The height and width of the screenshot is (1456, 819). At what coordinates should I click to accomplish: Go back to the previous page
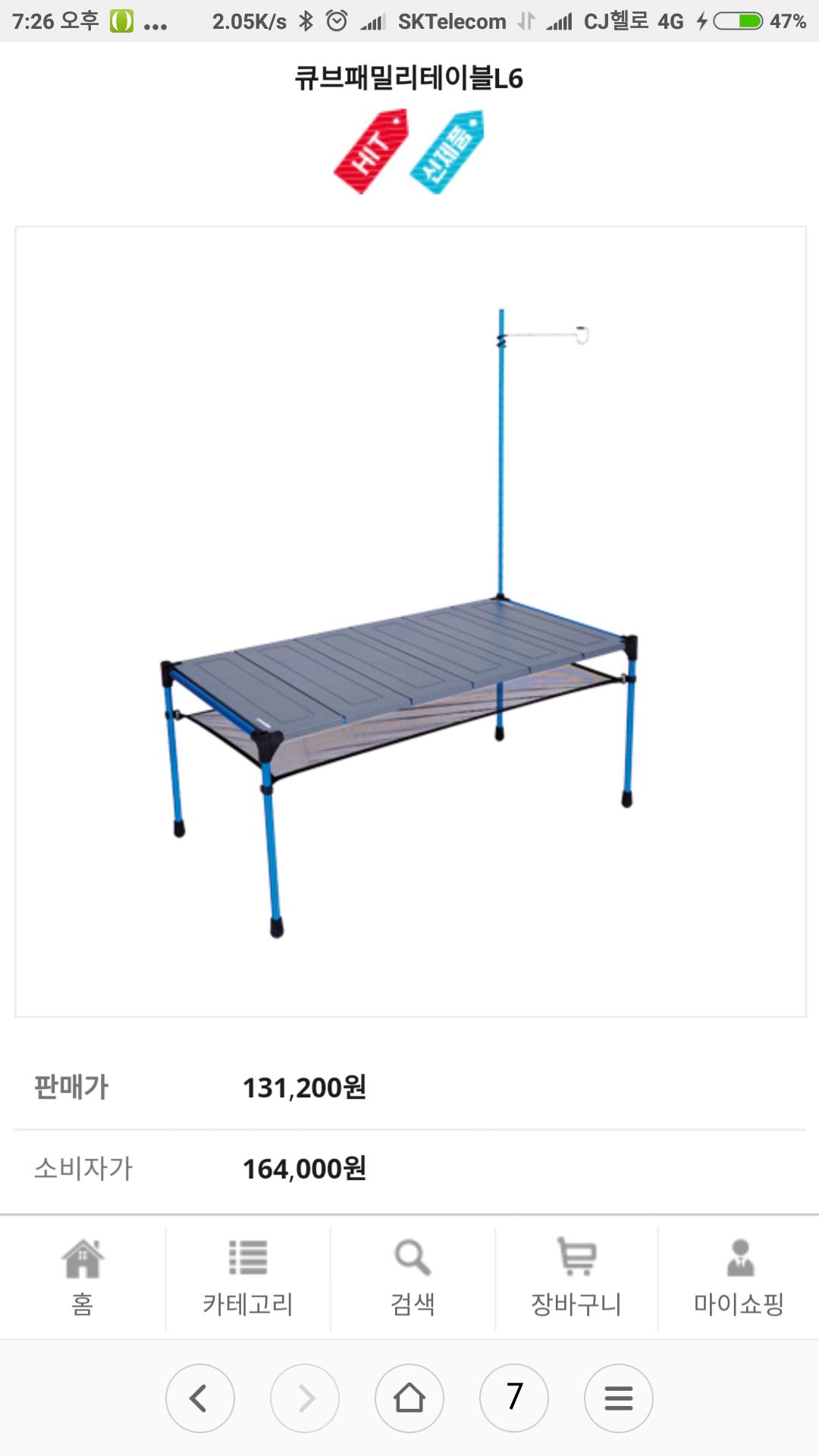click(200, 1398)
